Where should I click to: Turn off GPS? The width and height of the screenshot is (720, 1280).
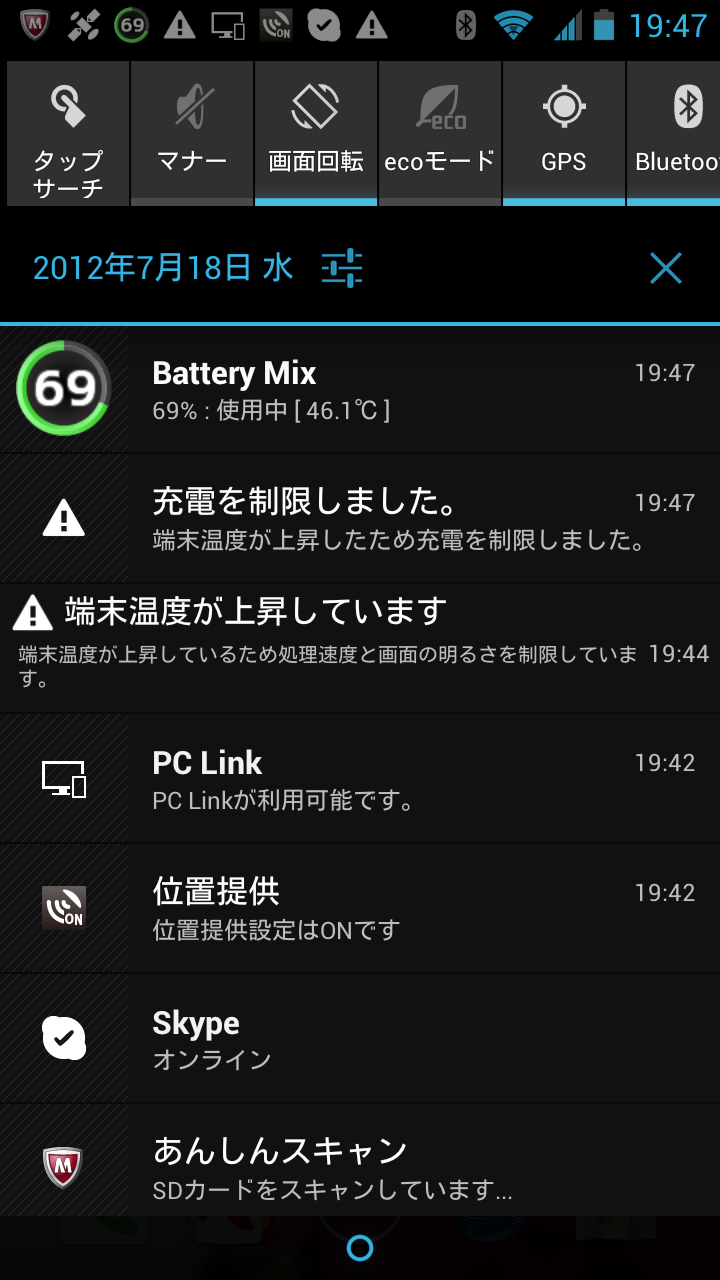pos(564,132)
